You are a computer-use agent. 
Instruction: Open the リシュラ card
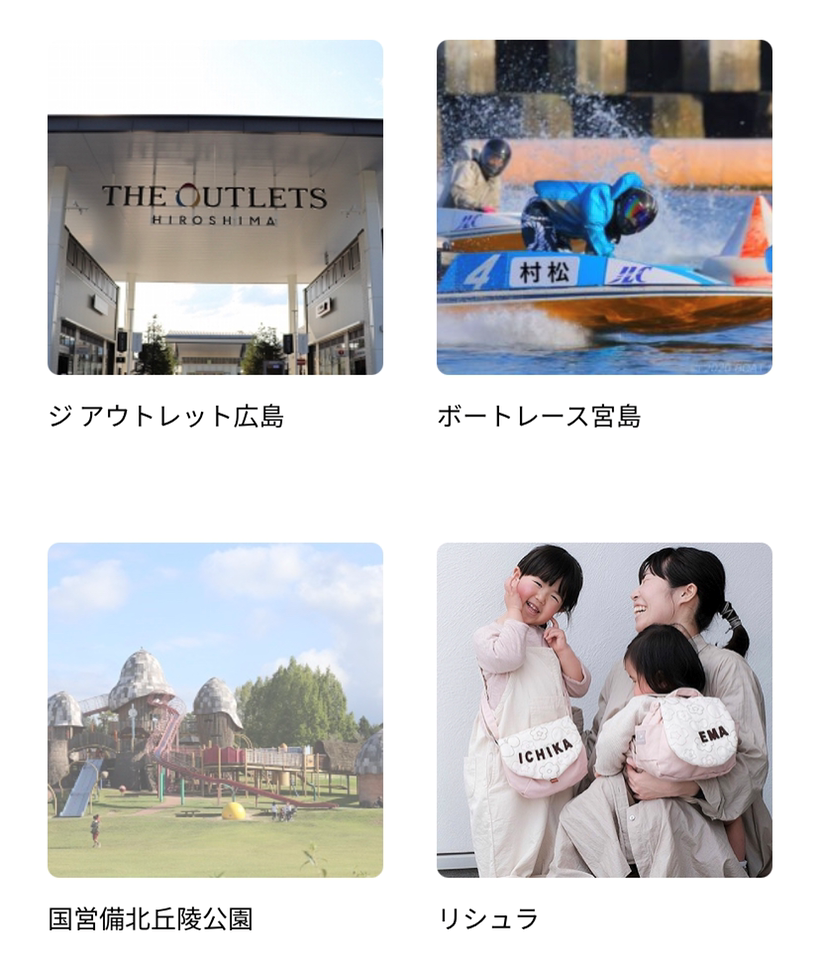click(604, 710)
